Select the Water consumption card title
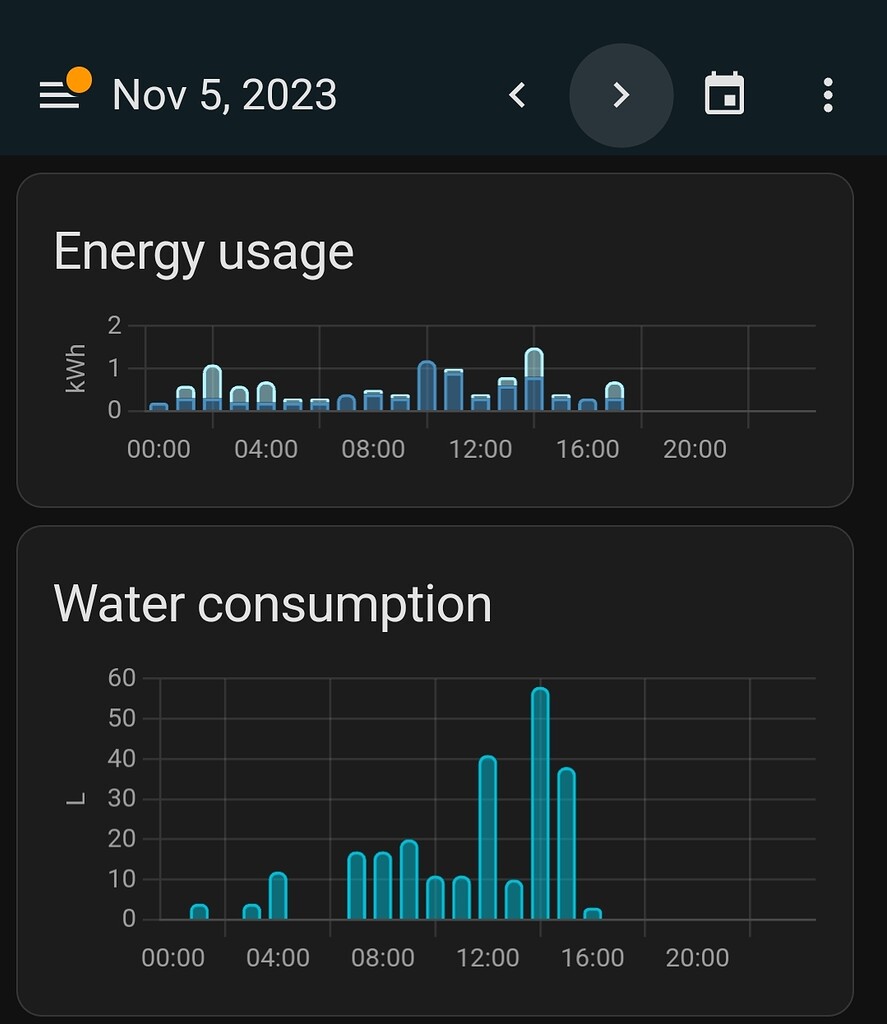This screenshot has width=887, height=1024. click(x=274, y=604)
